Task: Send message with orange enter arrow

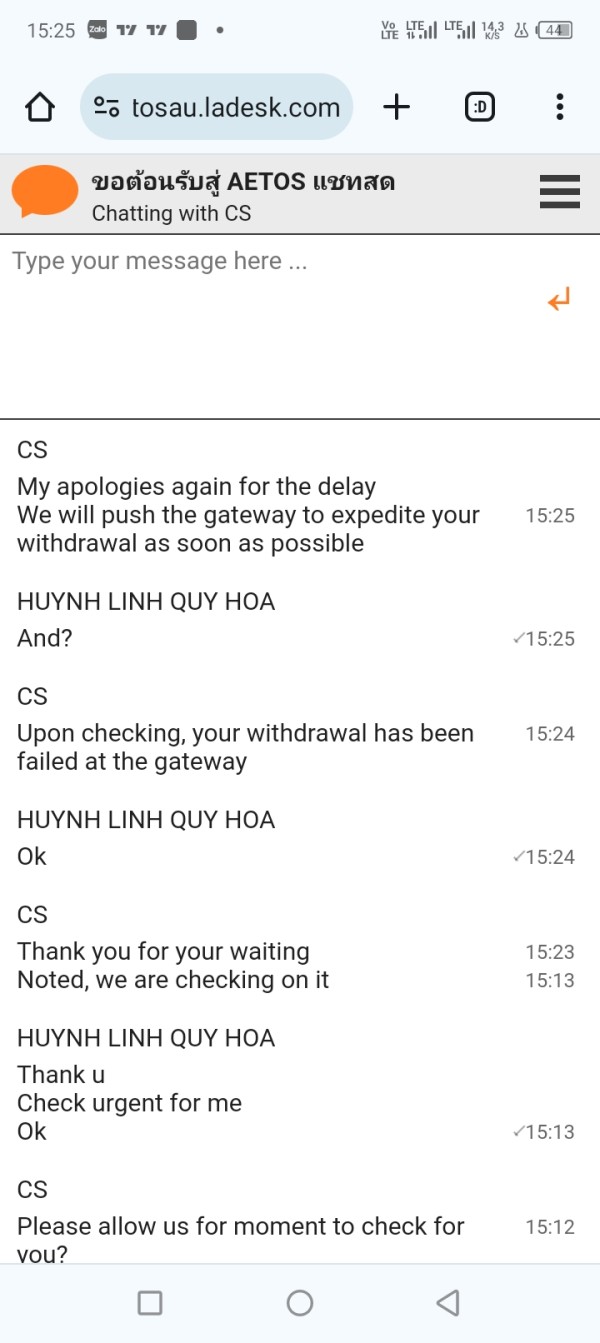Action: (x=559, y=299)
